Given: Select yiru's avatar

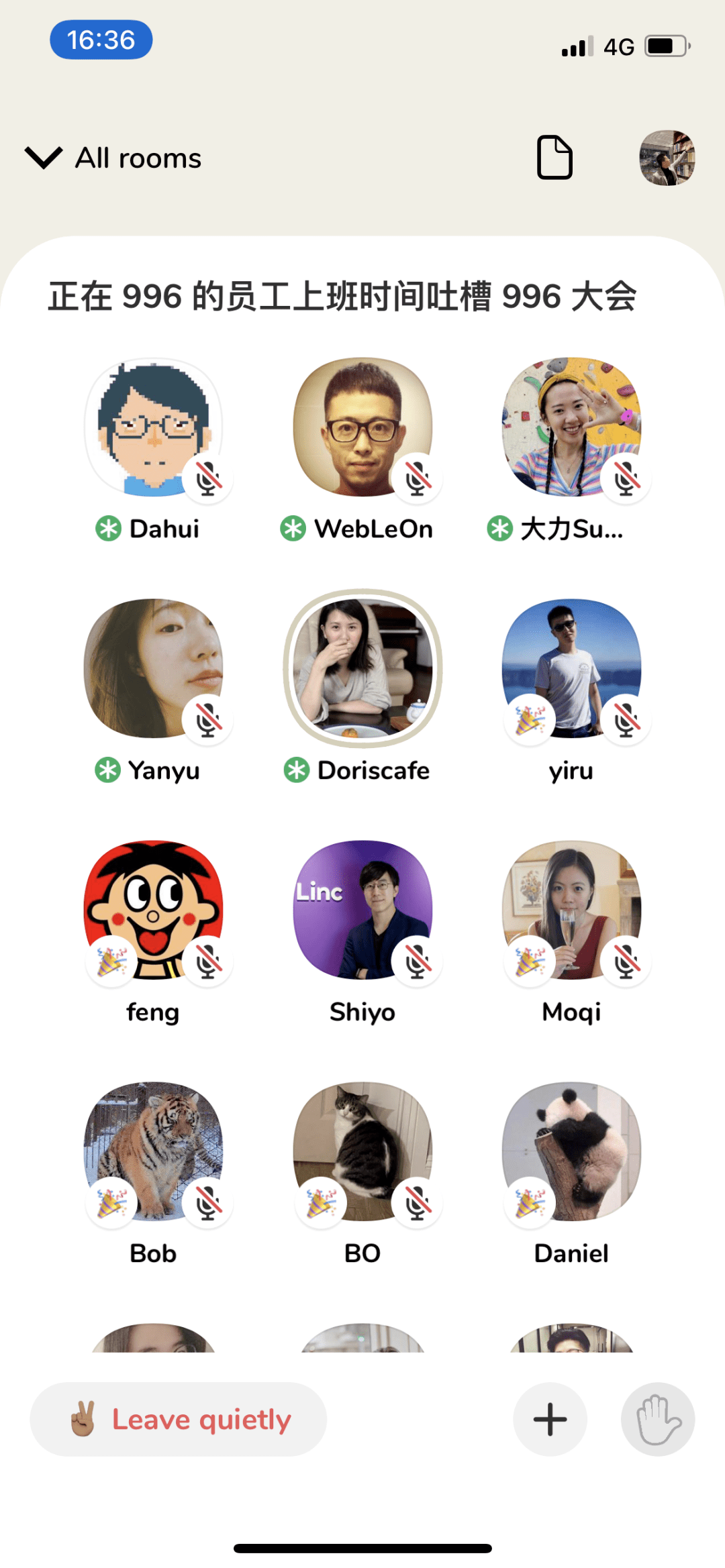Looking at the screenshot, I should (x=571, y=668).
